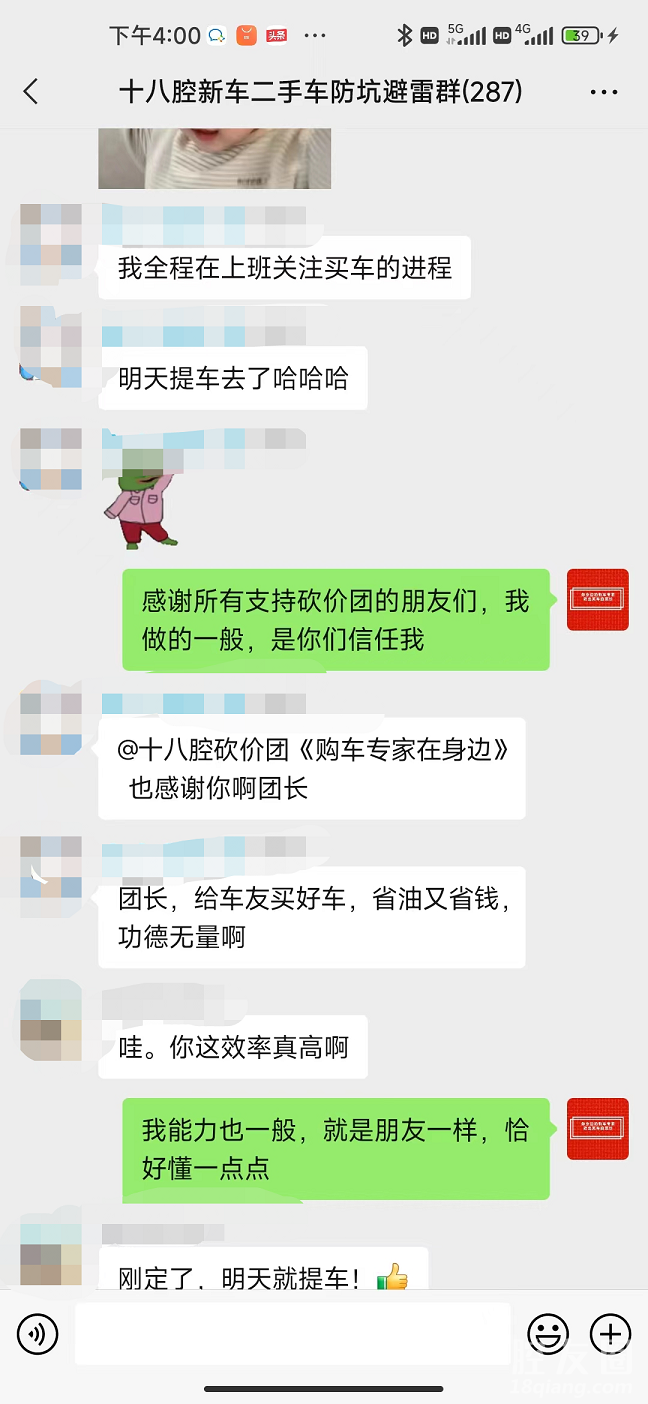This screenshot has width=648, height=1404.
Task: Go back from the group chat
Action: (x=31, y=93)
